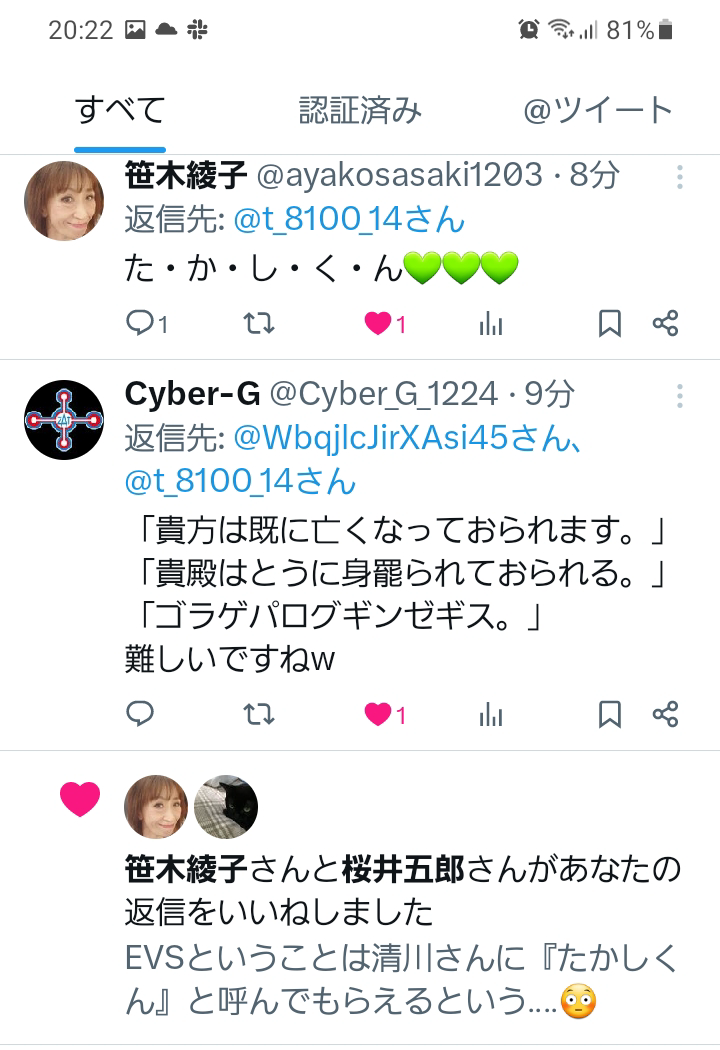Screen dimensions: 720x1050
Task: Open Cyber-G's profile avatar
Action: point(64,420)
